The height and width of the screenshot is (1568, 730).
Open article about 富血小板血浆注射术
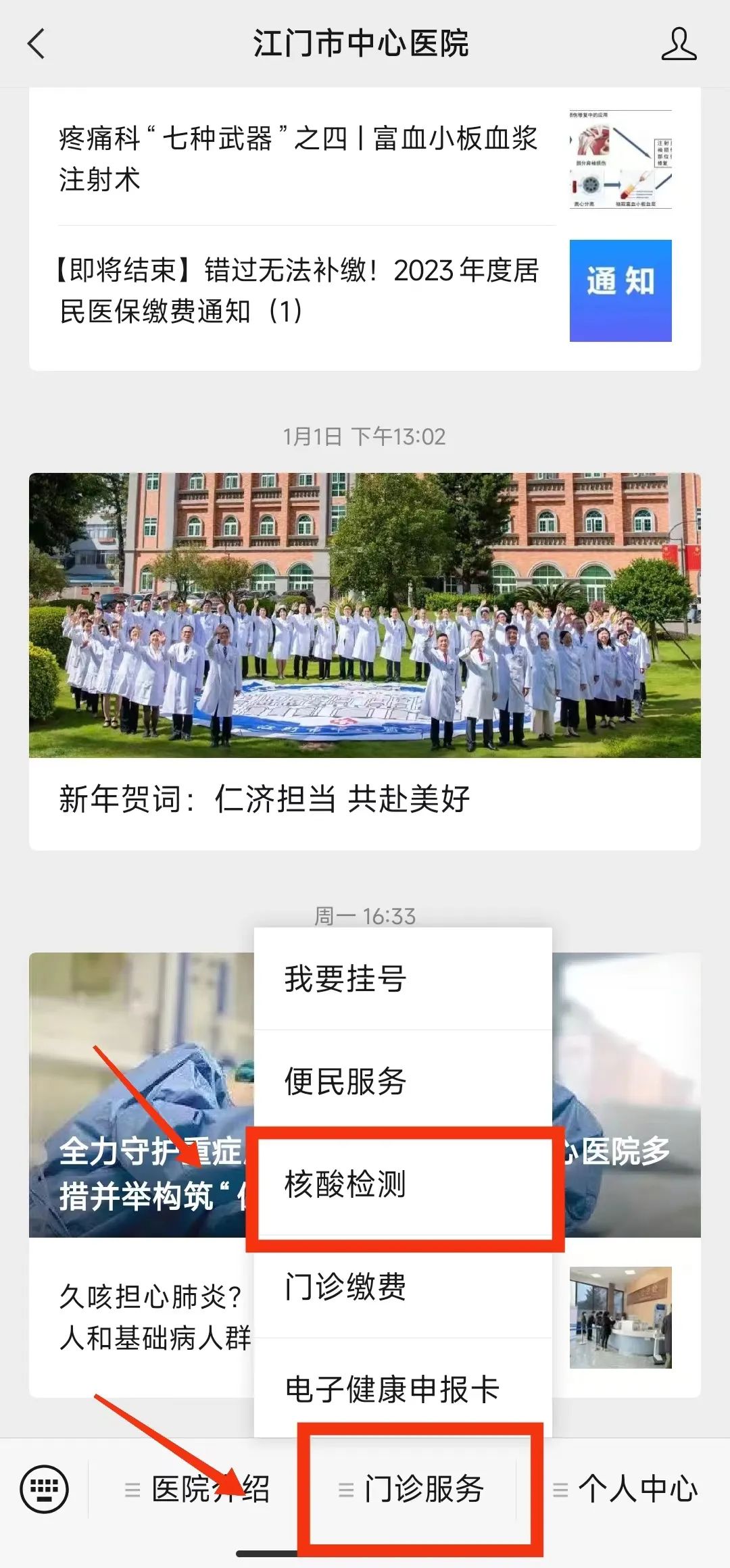[297, 159]
